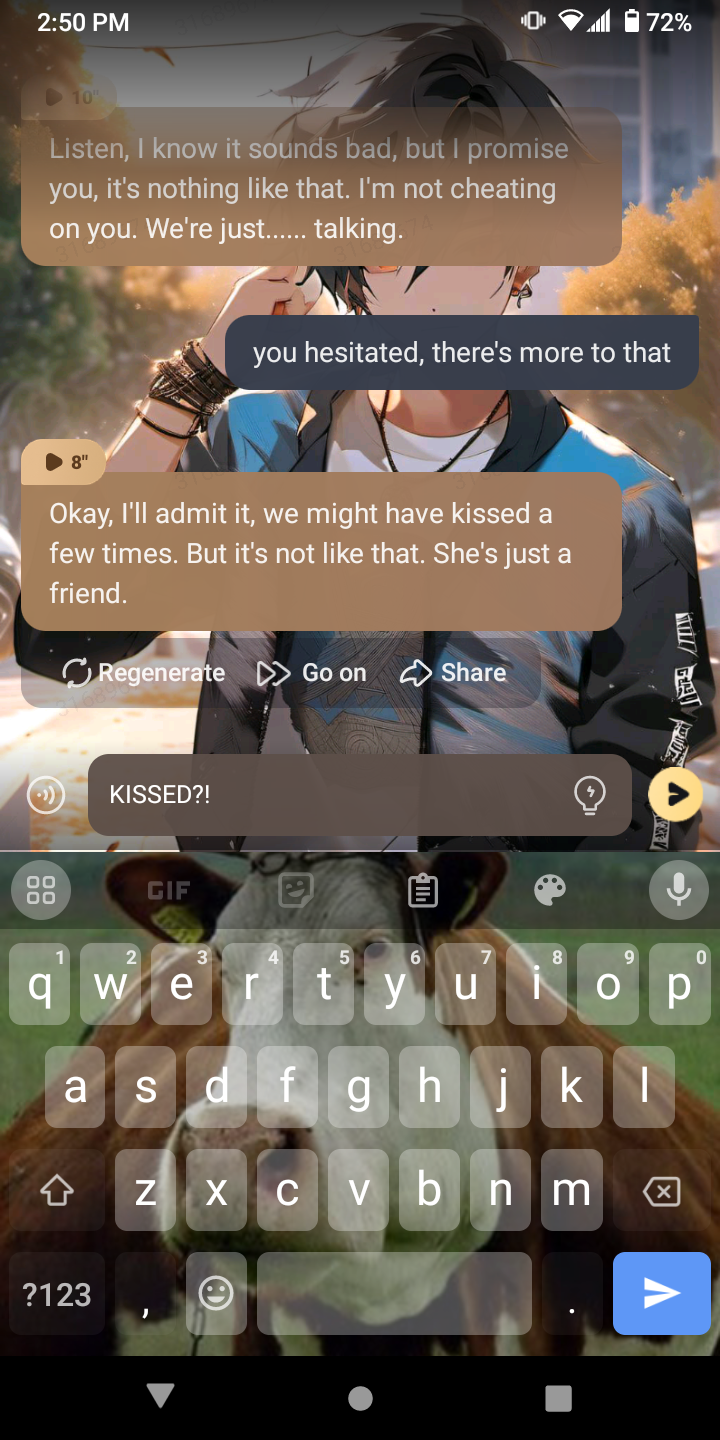Image resolution: width=720 pixels, height=1440 pixels.
Task: Share this chat message
Action: click(x=453, y=673)
